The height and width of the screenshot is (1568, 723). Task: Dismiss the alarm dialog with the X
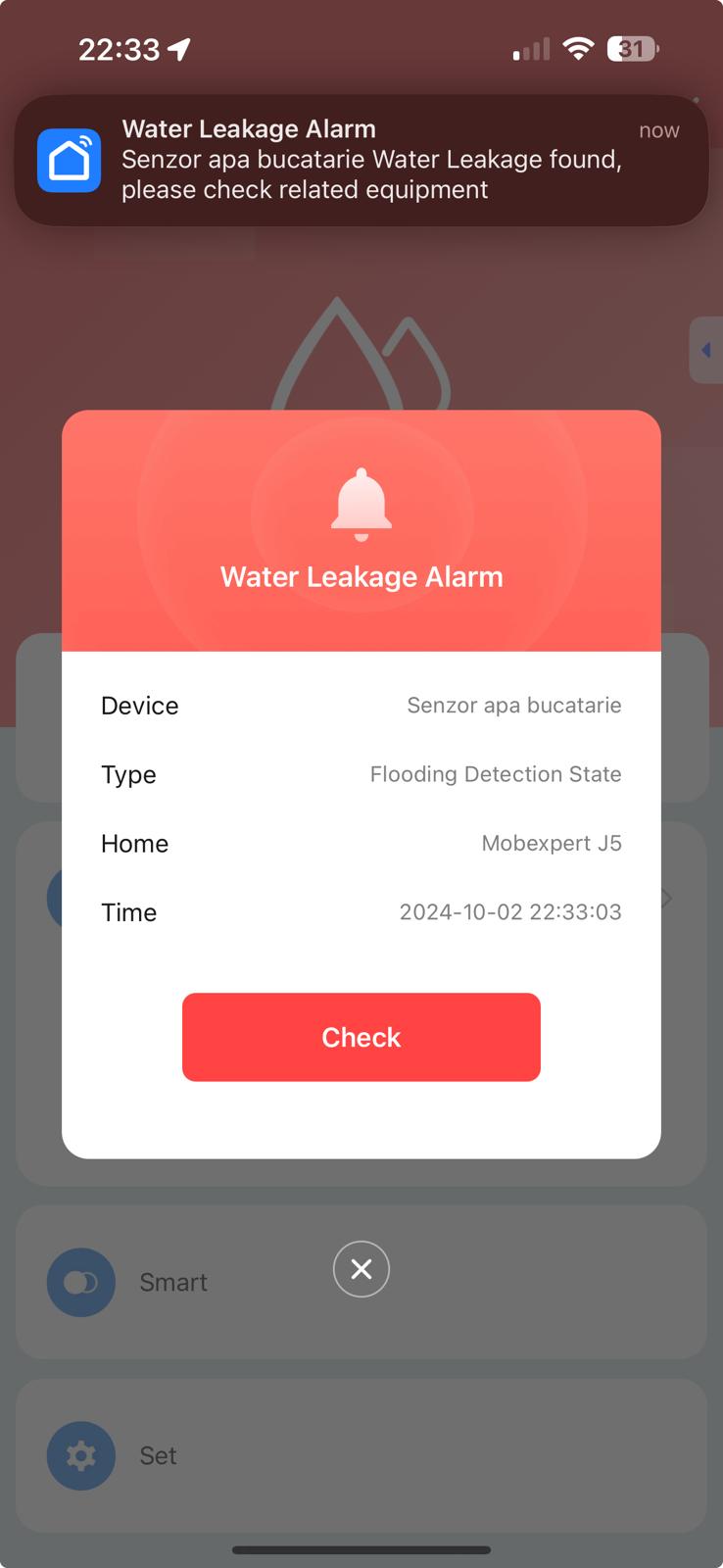361,1269
